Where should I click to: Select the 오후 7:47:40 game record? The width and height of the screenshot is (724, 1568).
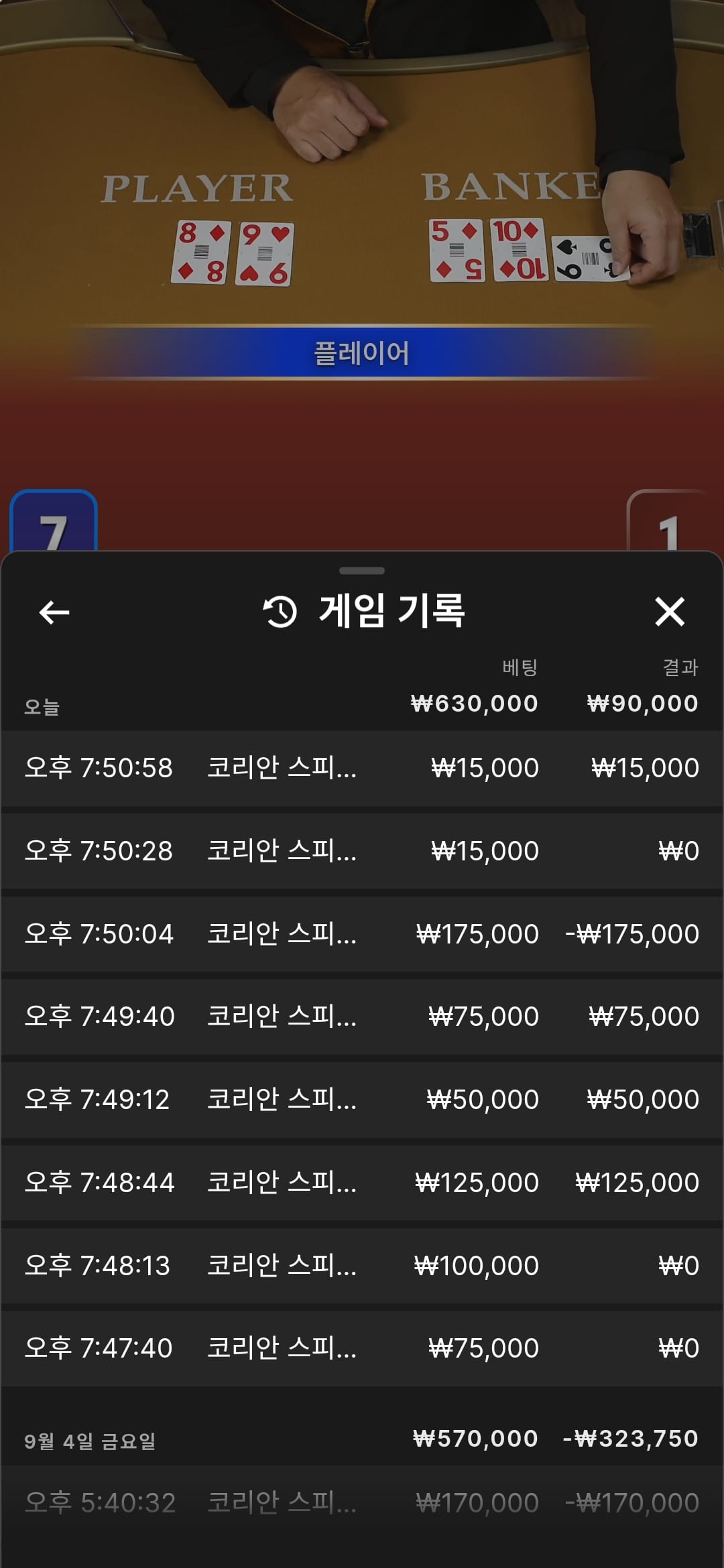(x=362, y=1348)
